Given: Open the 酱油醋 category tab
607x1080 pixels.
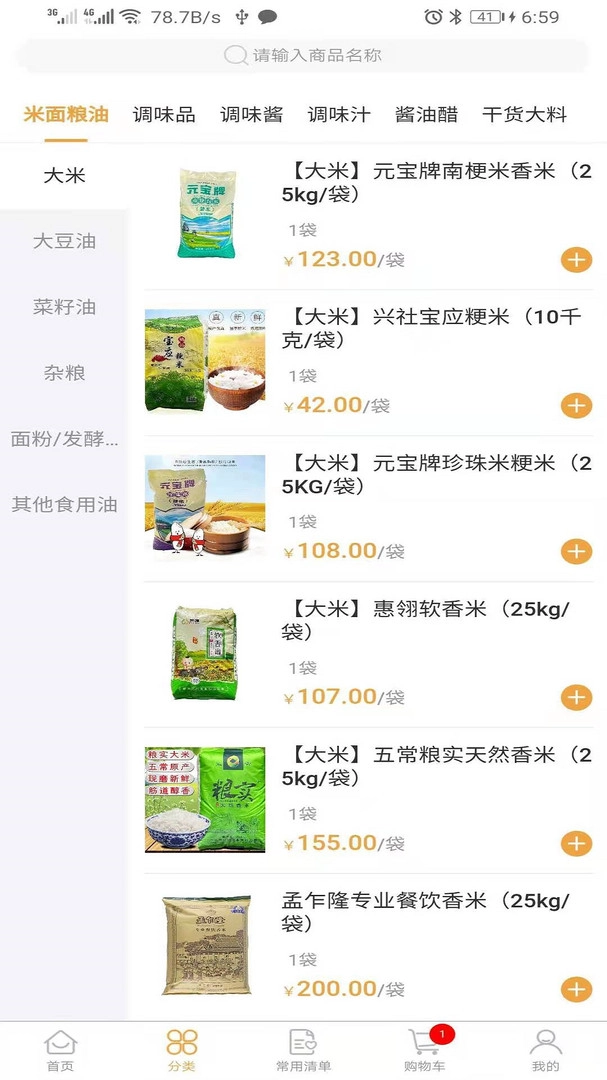Looking at the screenshot, I should click(426, 115).
